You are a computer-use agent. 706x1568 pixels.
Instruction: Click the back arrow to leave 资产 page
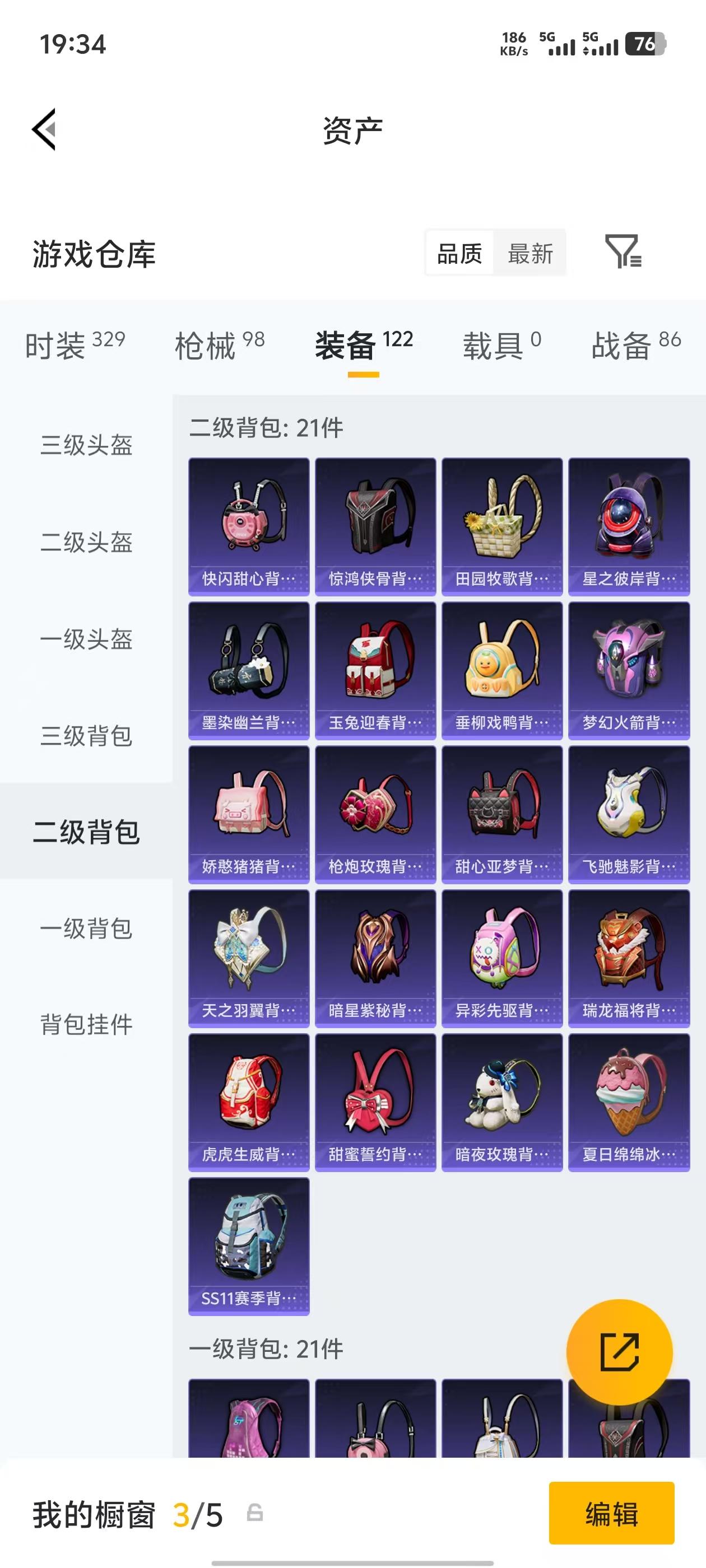coord(43,130)
